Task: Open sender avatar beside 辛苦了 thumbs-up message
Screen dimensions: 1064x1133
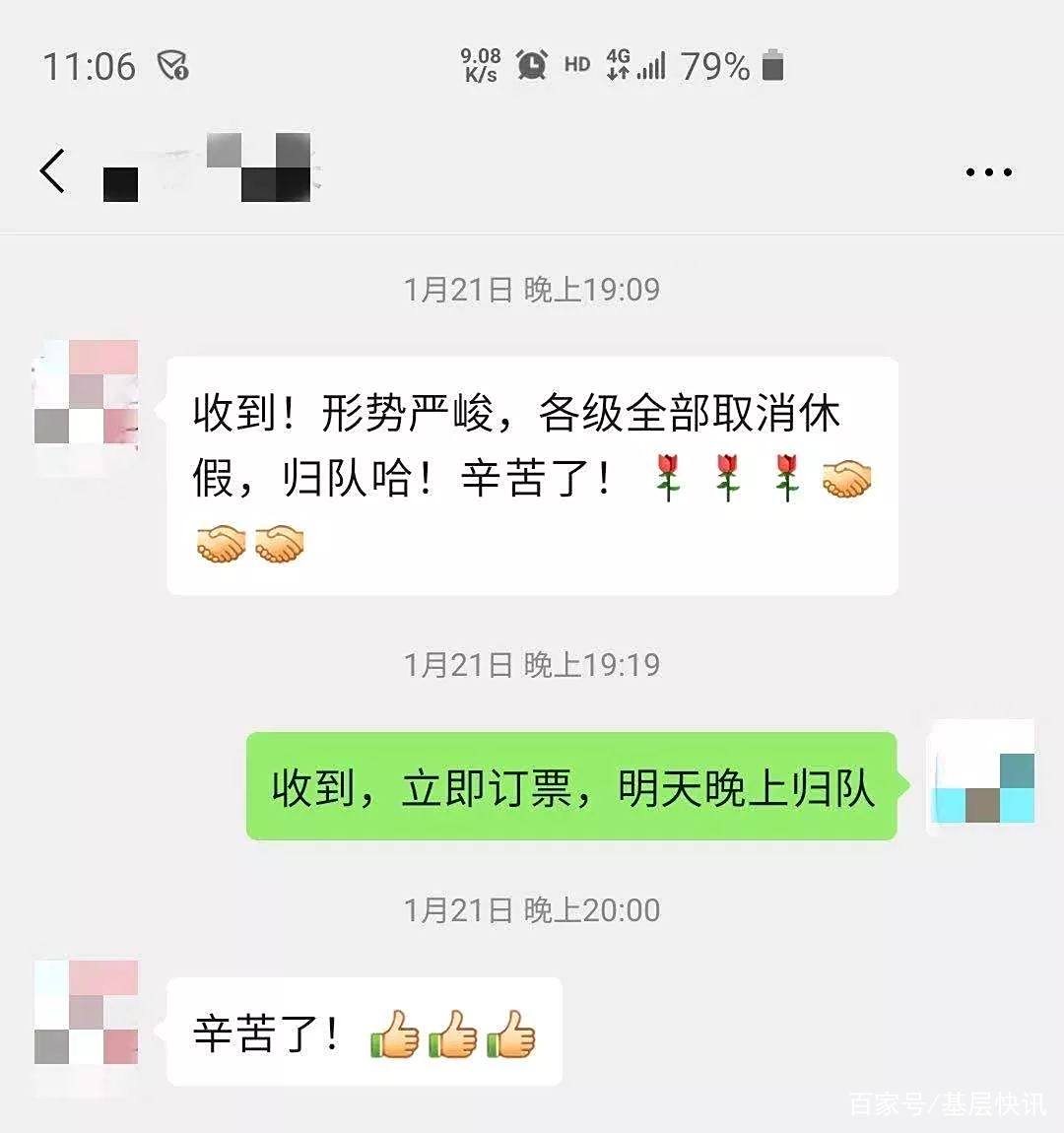Action: tap(86, 1028)
